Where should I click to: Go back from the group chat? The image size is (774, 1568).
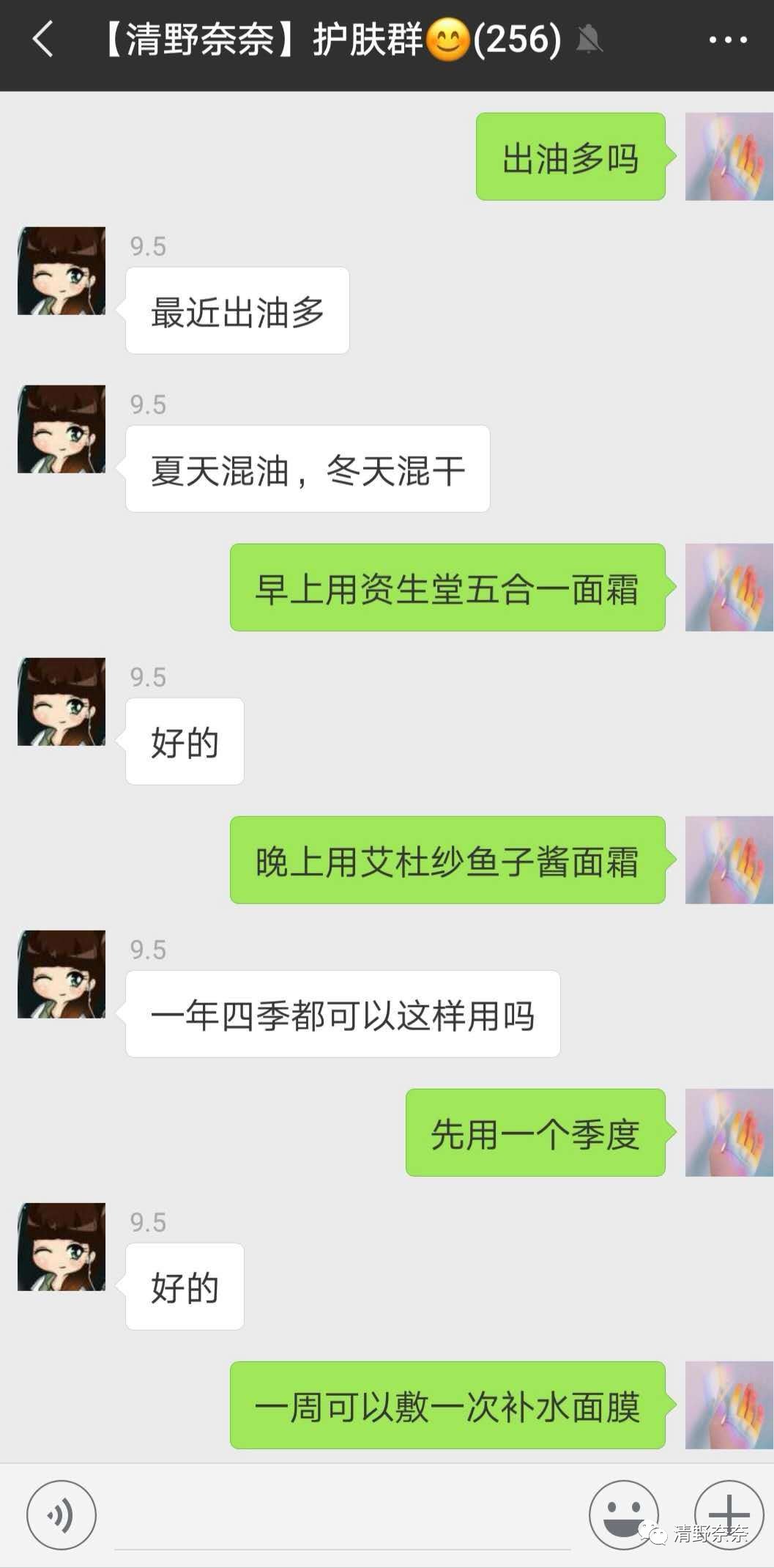pos(42,40)
